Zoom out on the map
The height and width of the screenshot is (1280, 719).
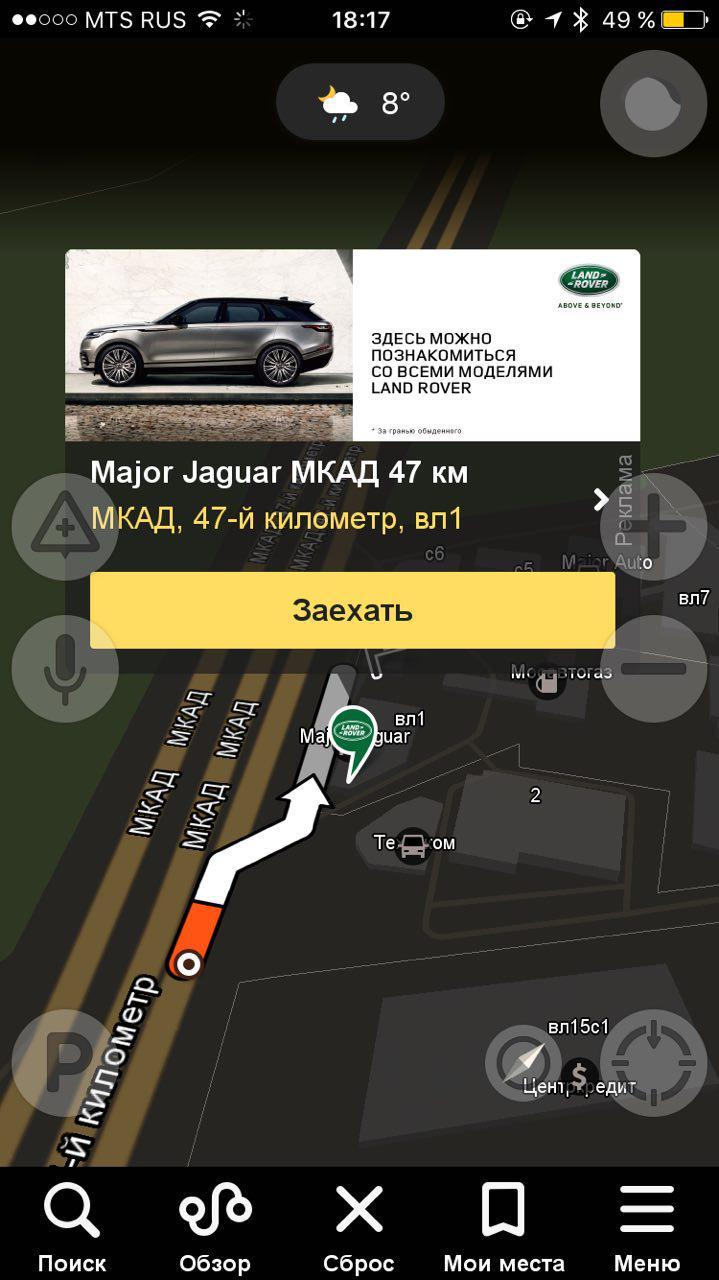tap(654, 669)
